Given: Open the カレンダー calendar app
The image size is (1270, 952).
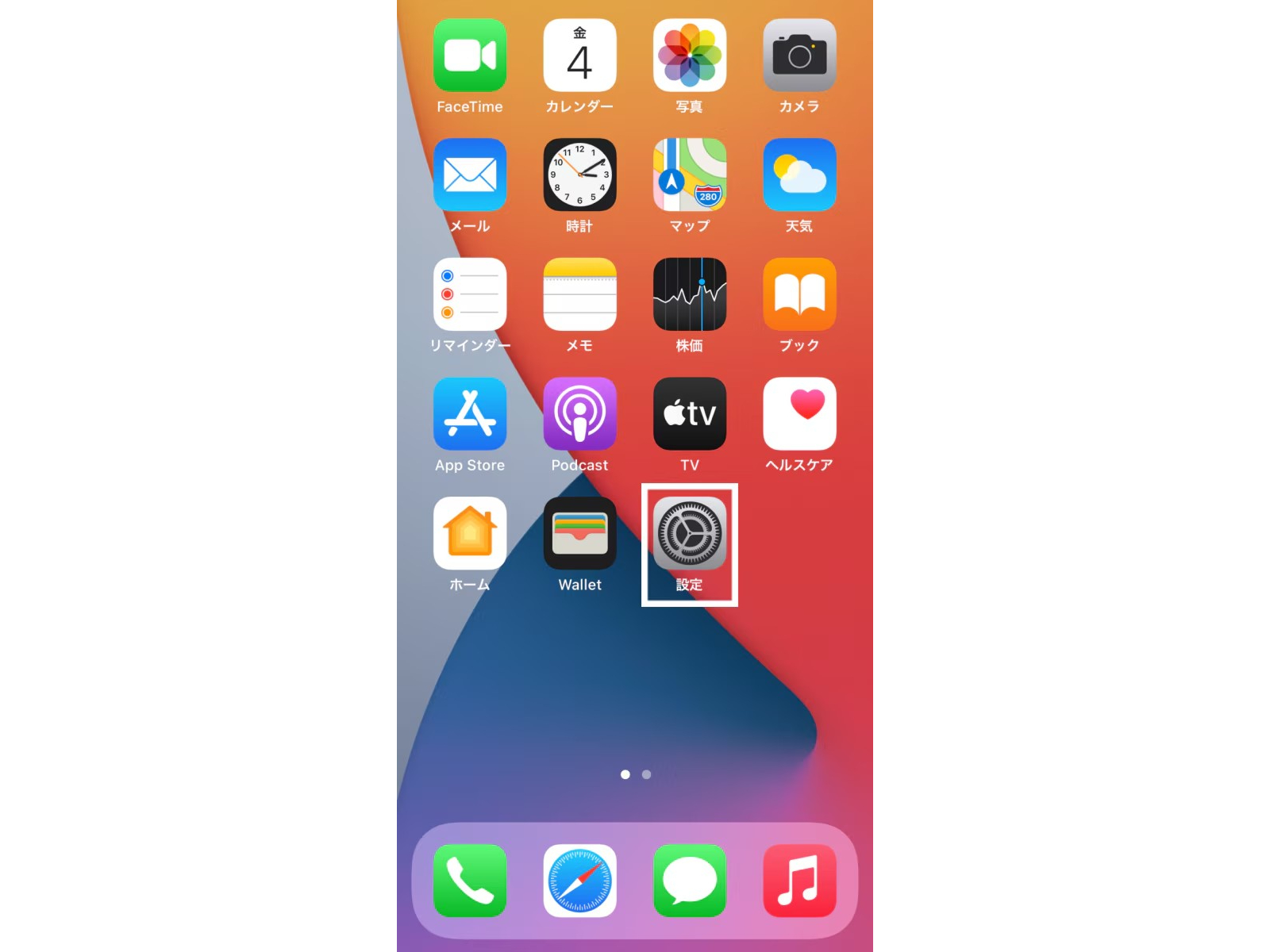Looking at the screenshot, I should [x=579, y=56].
